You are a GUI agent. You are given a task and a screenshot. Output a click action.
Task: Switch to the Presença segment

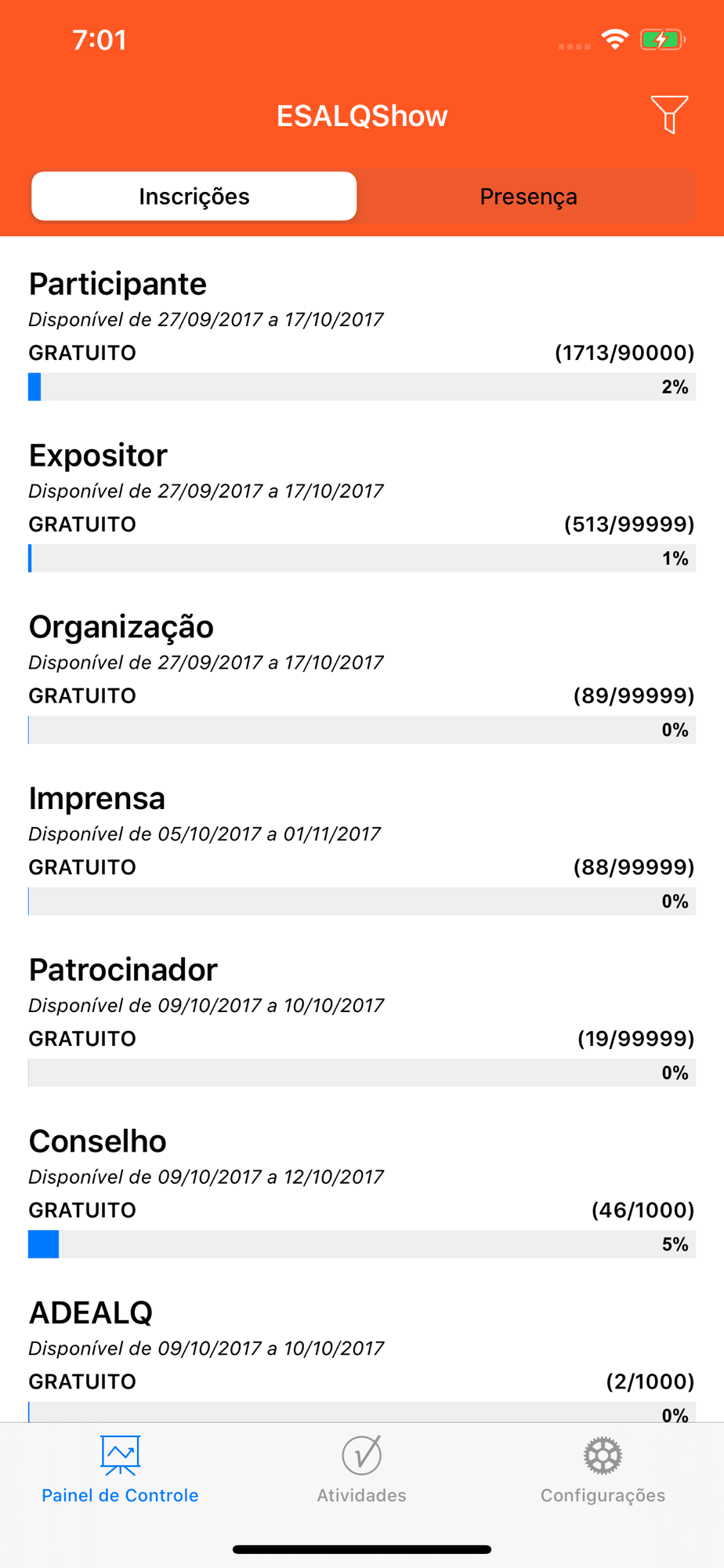(x=528, y=196)
